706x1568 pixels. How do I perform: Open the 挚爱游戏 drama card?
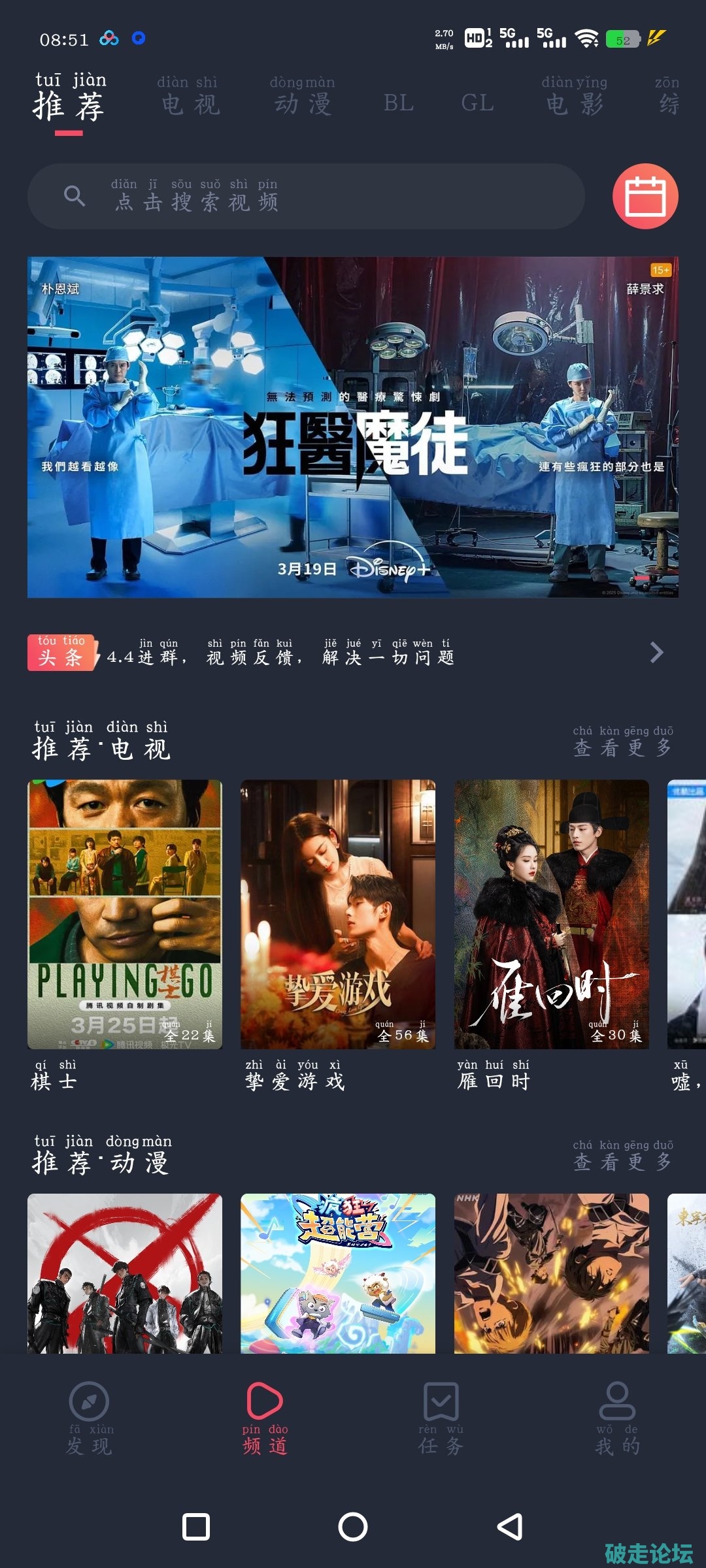tap(338, 914)
